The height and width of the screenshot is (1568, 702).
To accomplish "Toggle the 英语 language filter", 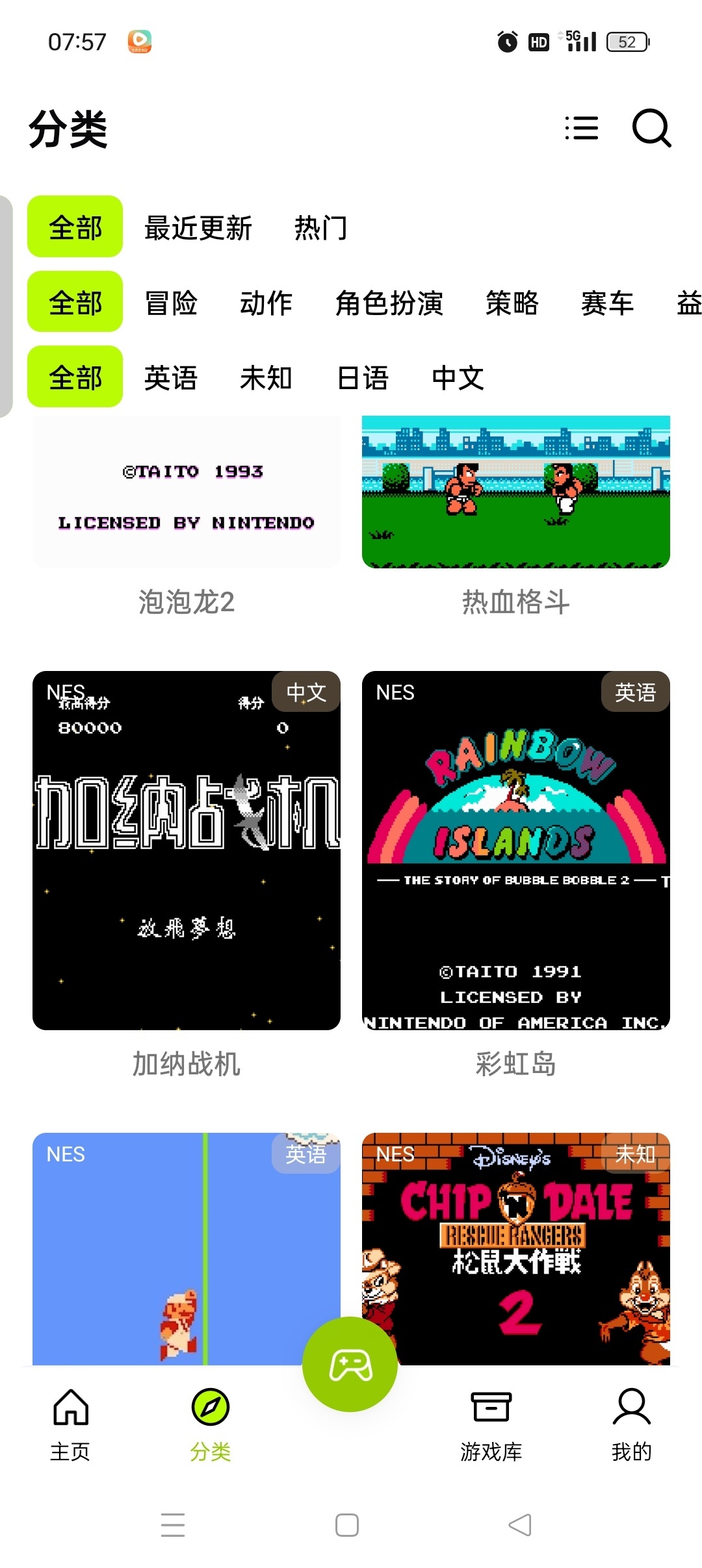I will [x=170, y=377].
